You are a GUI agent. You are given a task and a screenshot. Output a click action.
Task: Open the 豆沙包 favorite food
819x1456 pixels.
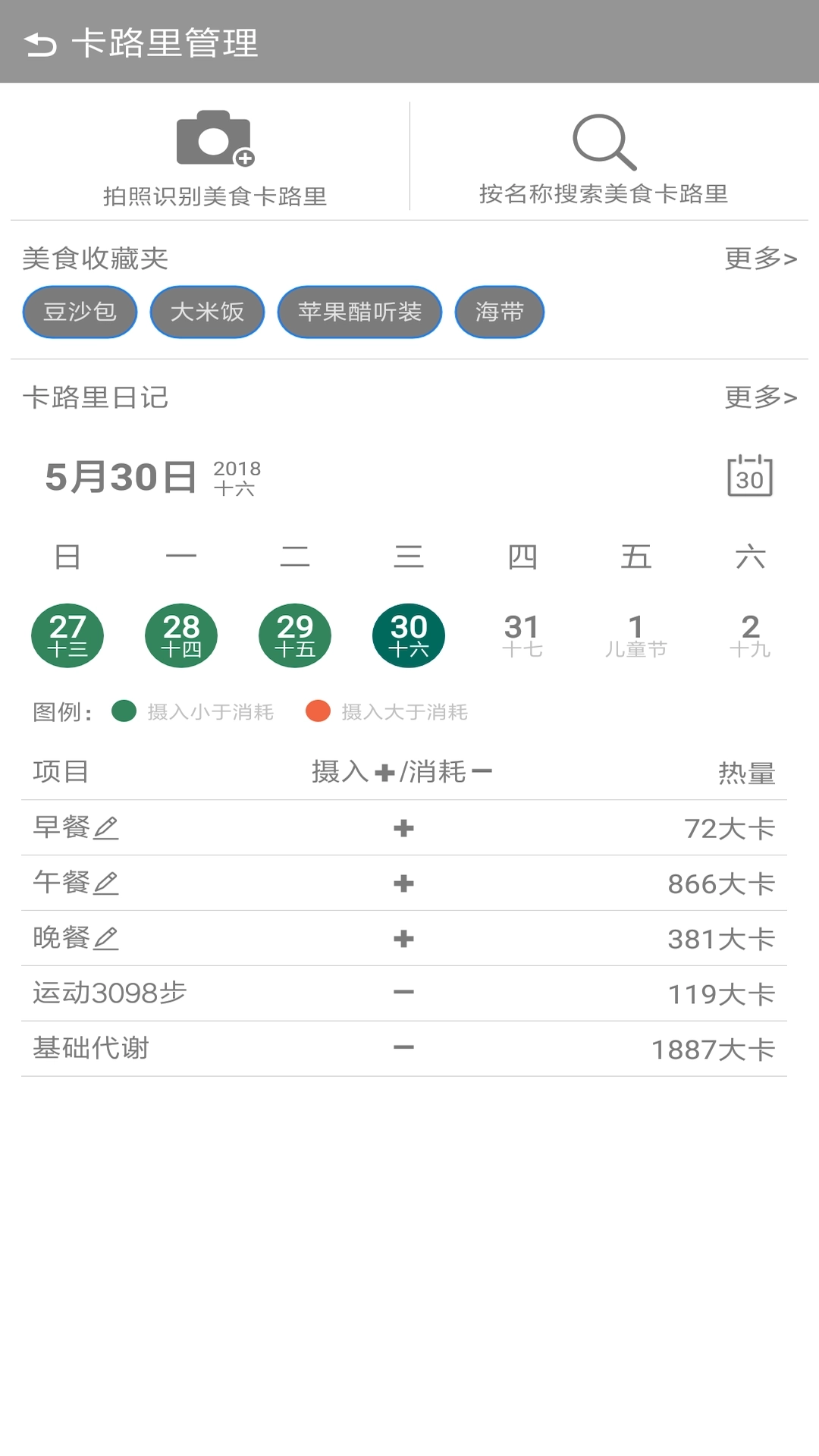79,311
